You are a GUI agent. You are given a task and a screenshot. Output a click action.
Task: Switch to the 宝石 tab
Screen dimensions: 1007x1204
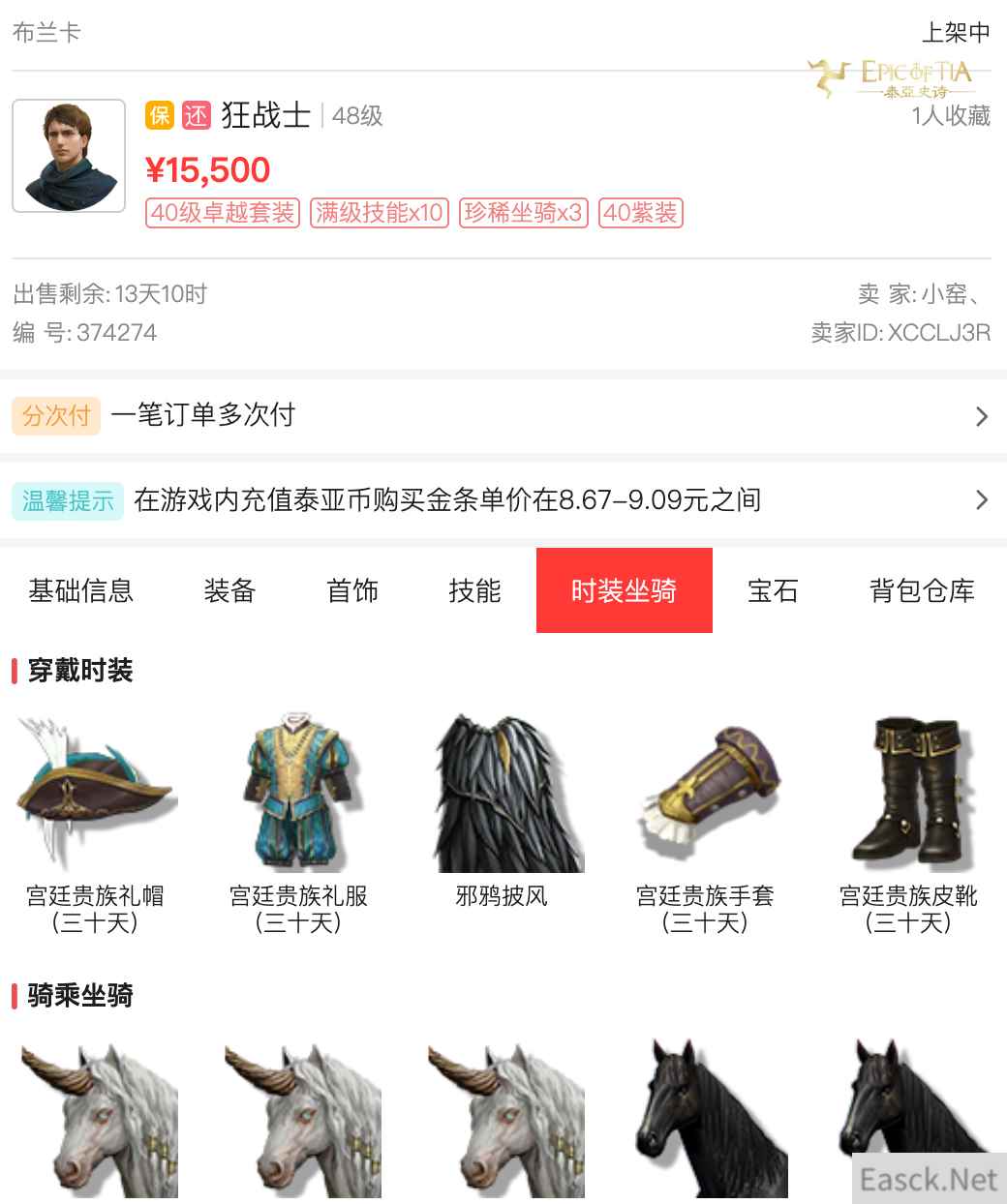(x=773, y=590)
